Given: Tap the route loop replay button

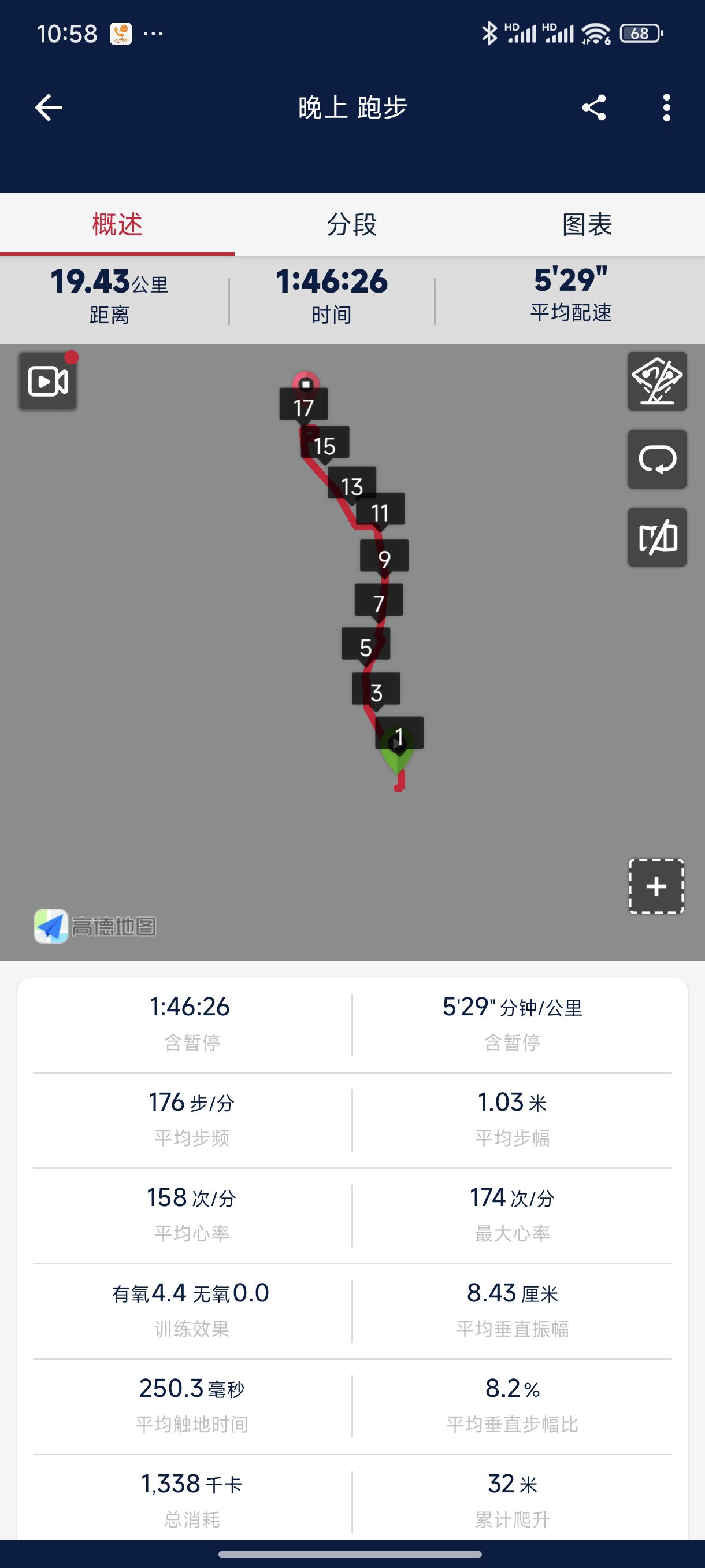Looking at the screenshot, I should pyautogui.click(x=657, y=459).
